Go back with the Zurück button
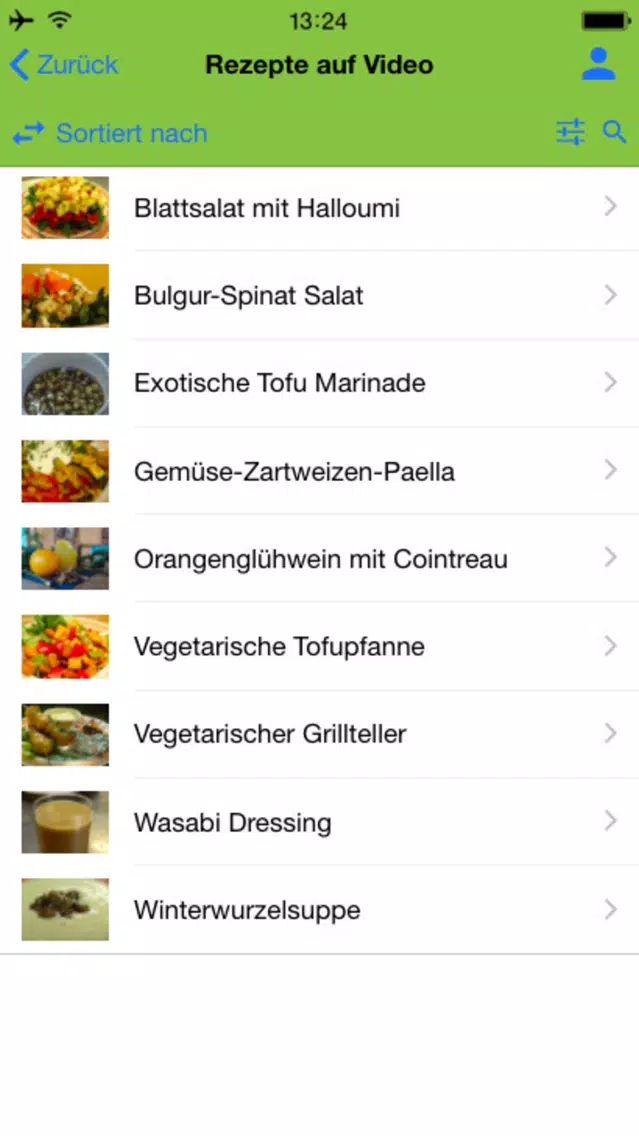The width and height of the screenshot is (639, 1136). click(64, 64)
